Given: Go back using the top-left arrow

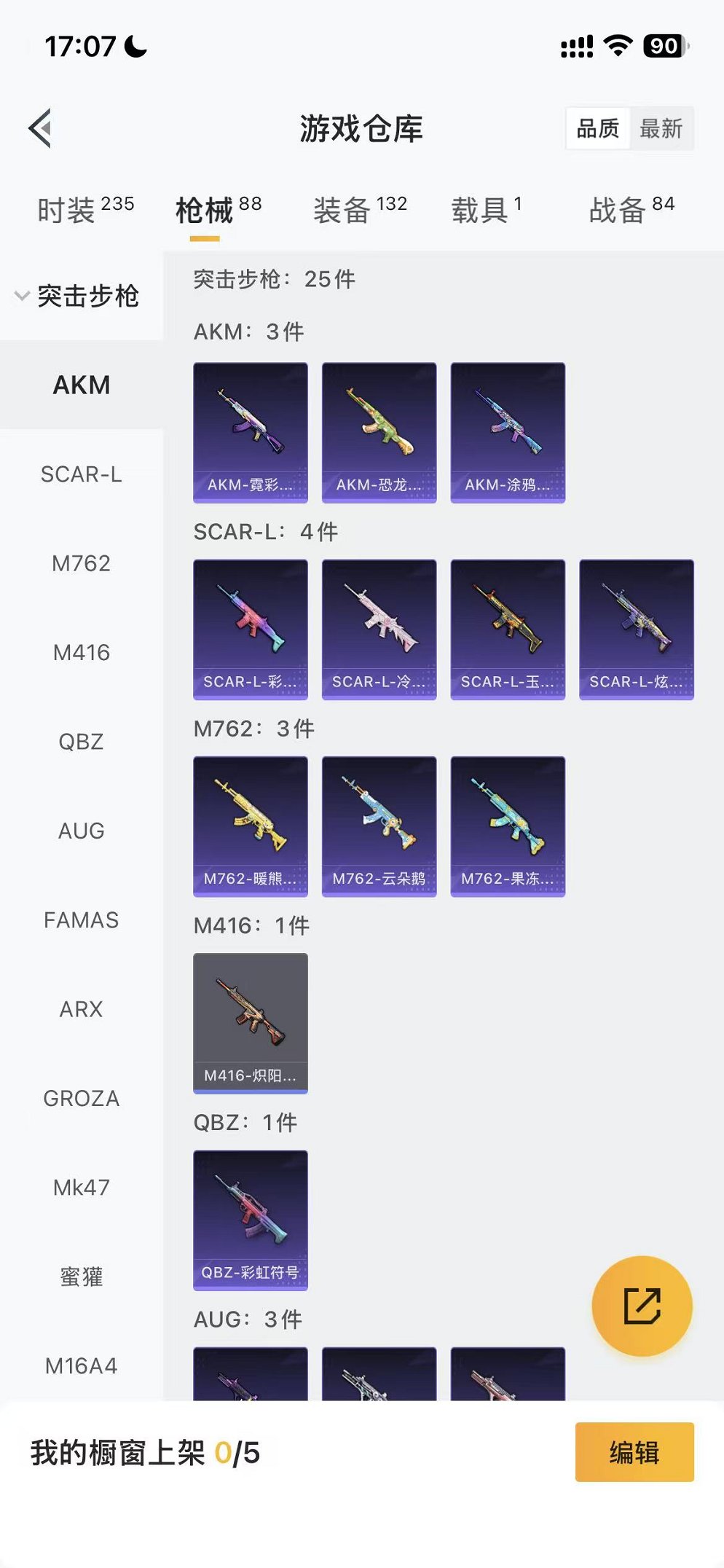Looking at the screenshot, I should click(41, 128).
